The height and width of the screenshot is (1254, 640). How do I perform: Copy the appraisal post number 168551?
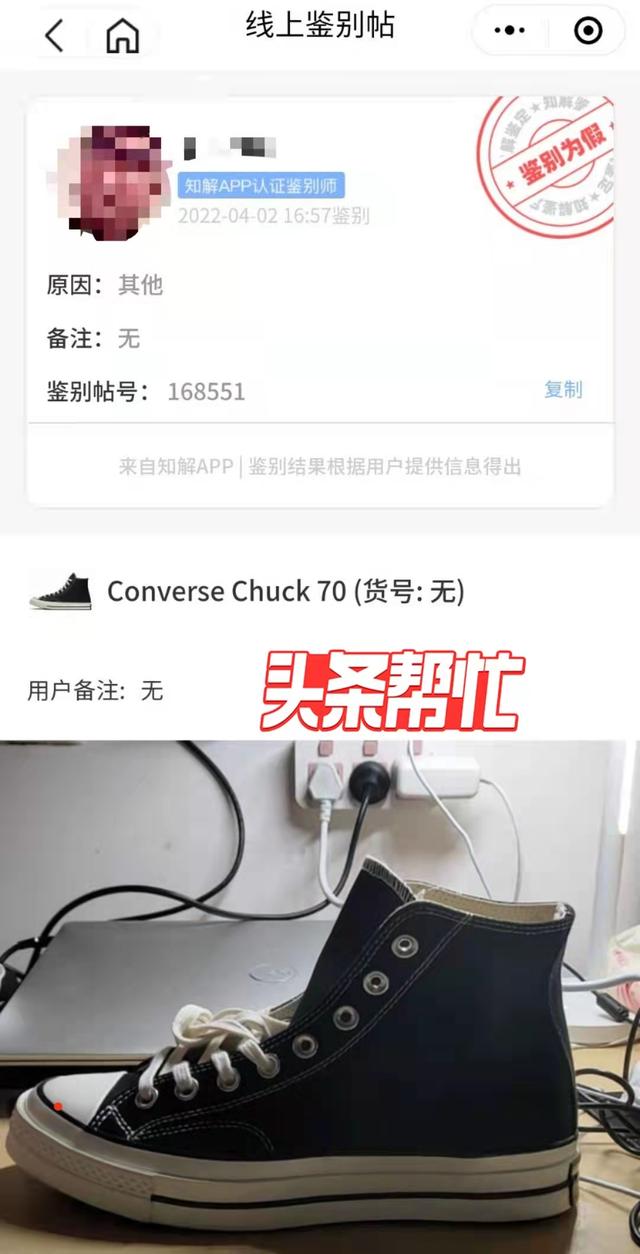[x=563, y=389]
